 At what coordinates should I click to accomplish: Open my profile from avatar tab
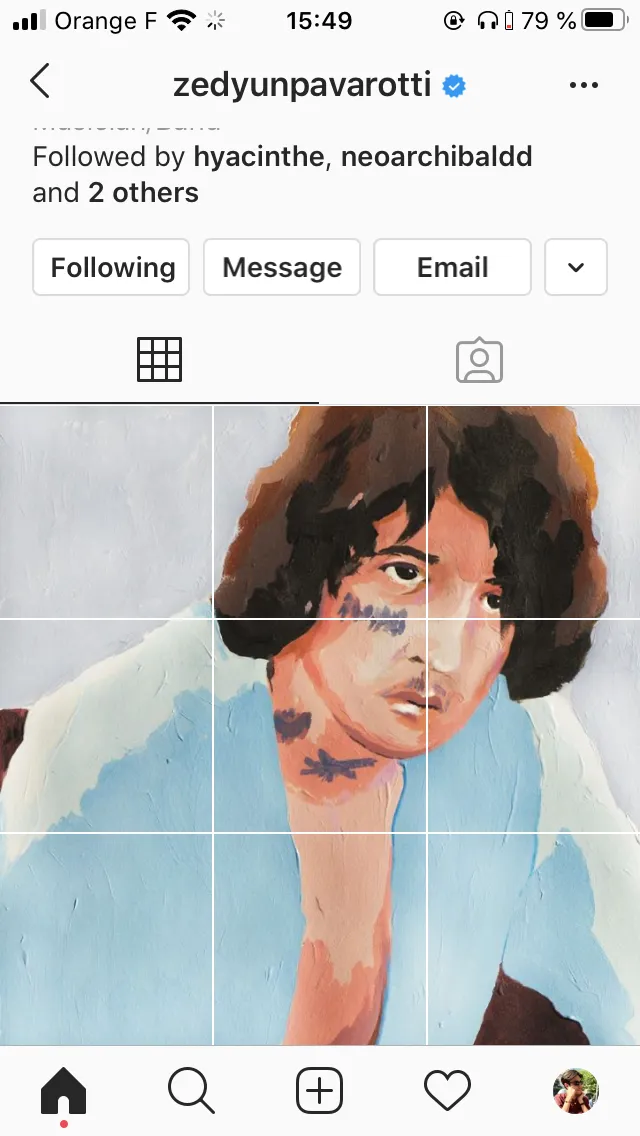click(x=576, y=1090)
